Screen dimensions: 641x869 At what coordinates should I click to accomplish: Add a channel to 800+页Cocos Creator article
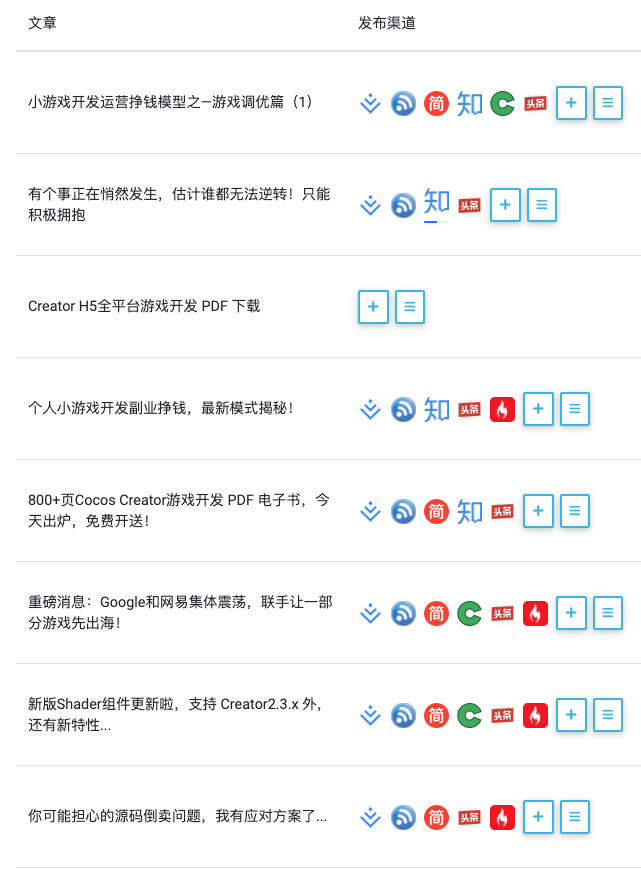538,511
